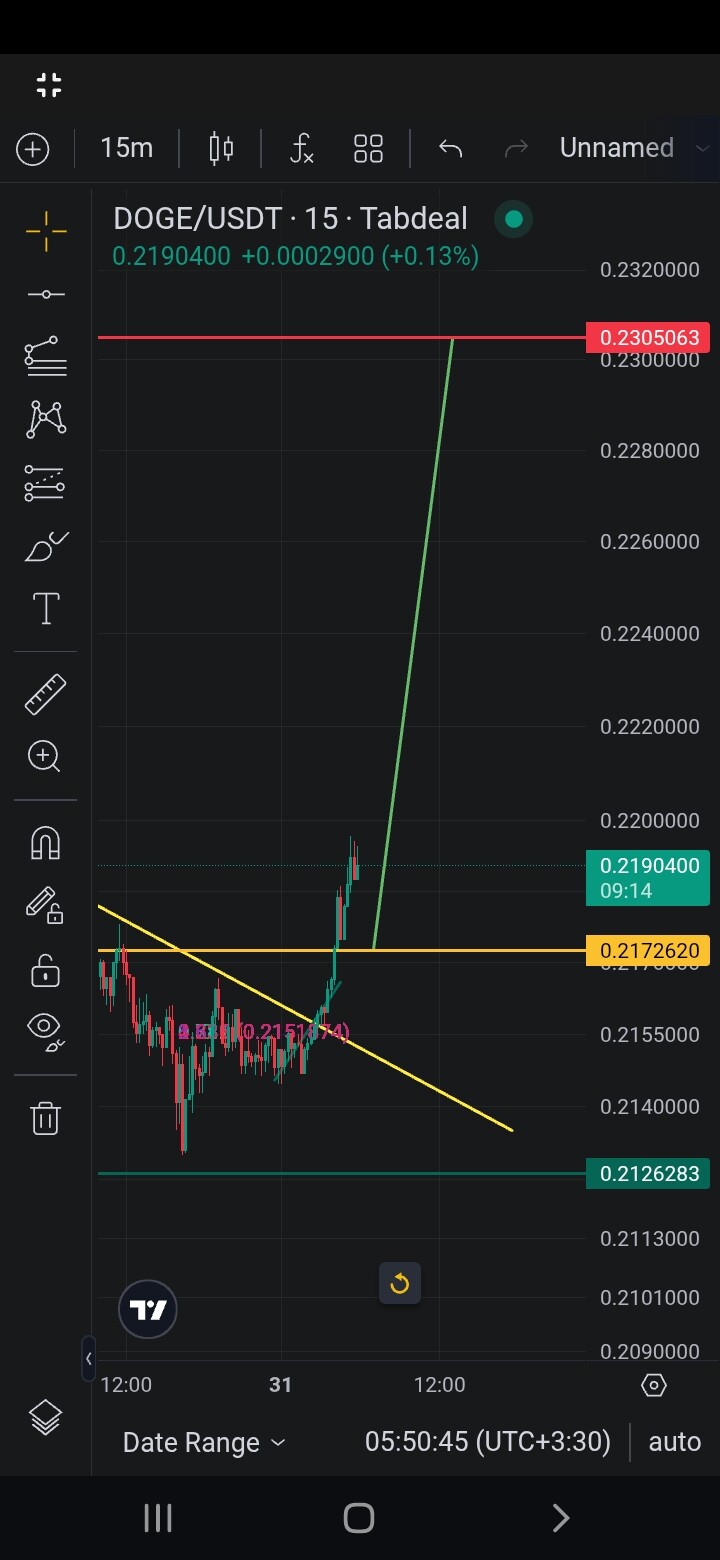The image size is (720, 1560).
Task: Toggle the magnet snap mode
Action: click(x=45, y=843)
